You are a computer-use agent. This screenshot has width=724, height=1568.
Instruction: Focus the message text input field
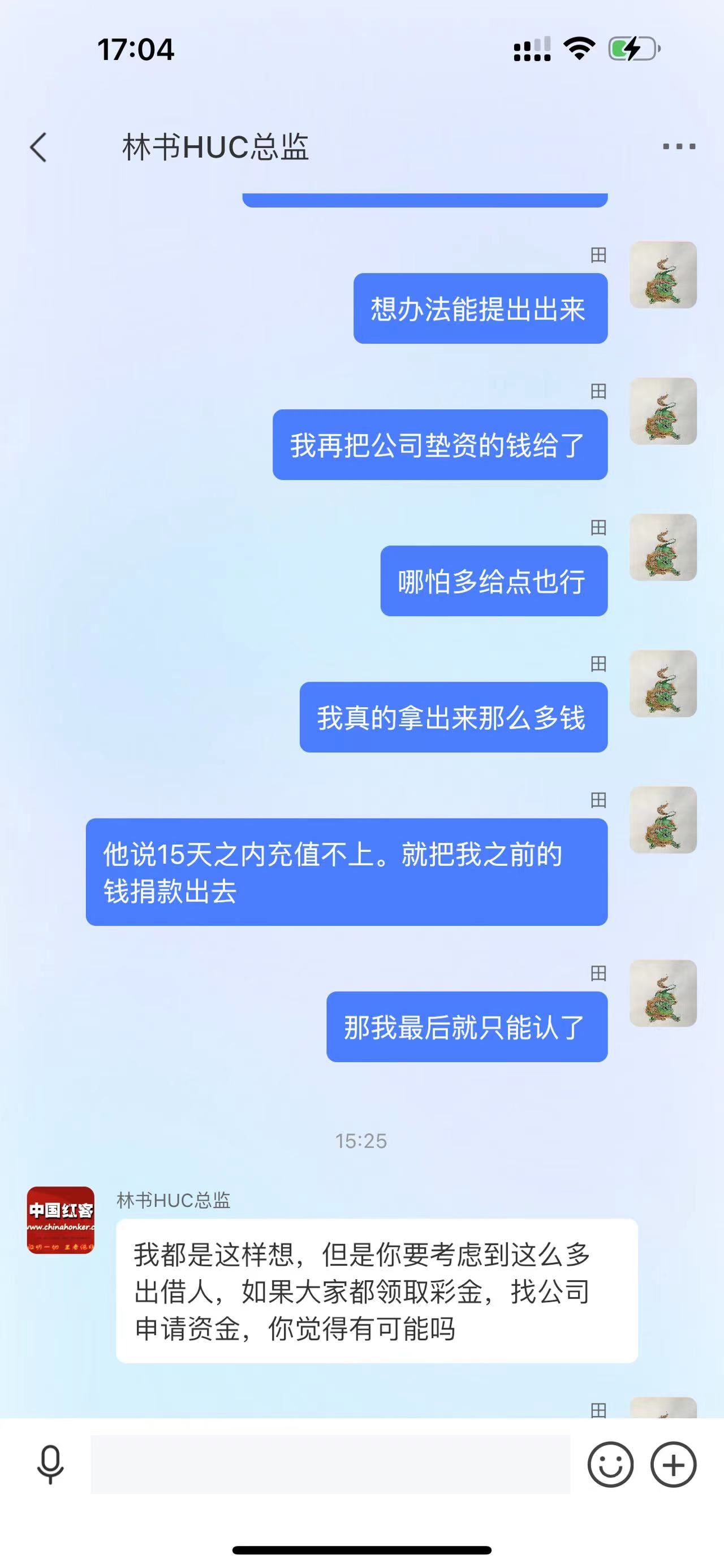point(330,1465)
